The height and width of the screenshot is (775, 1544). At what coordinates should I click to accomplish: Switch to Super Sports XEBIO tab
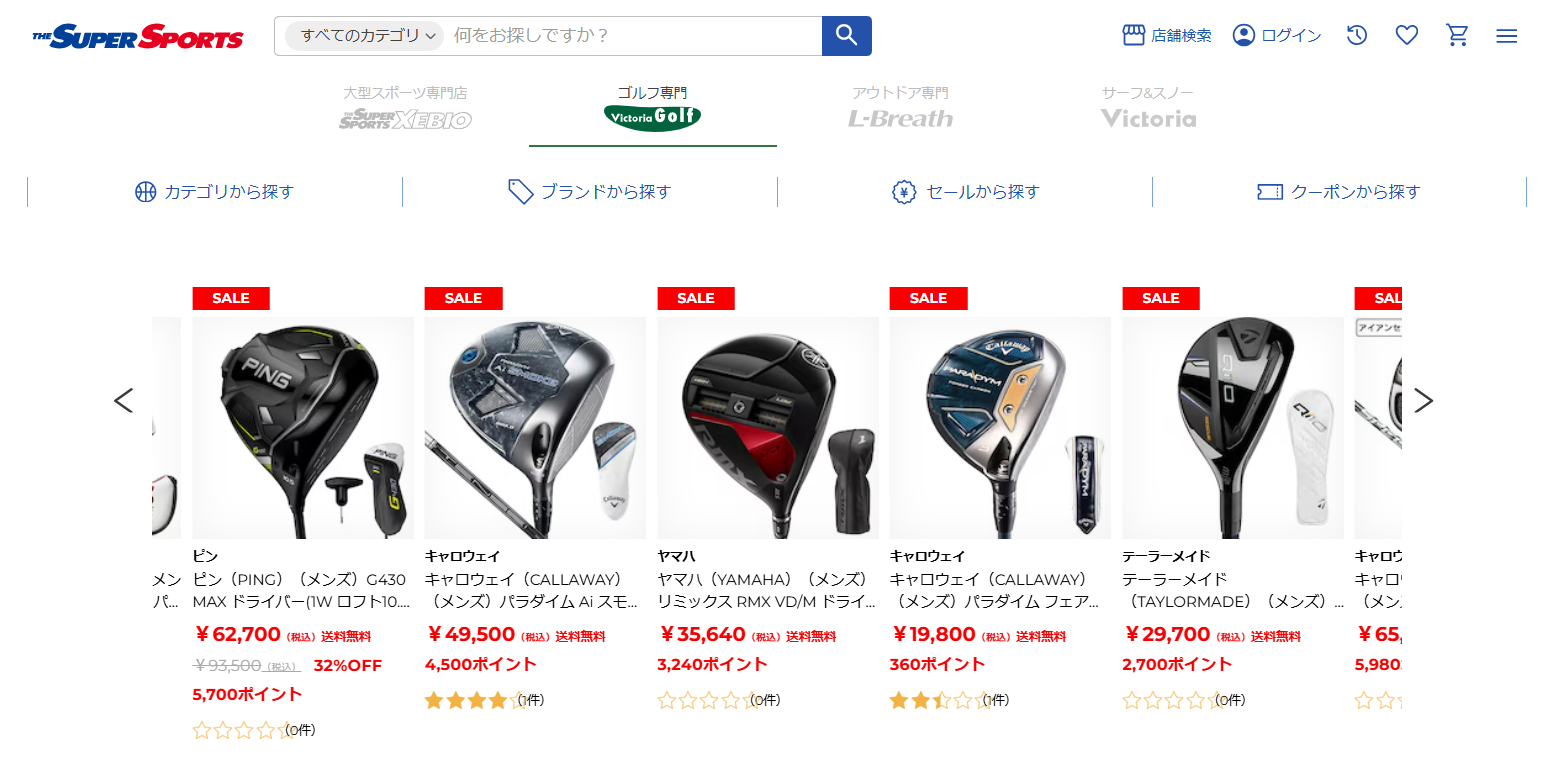click(x=405, y=109)
